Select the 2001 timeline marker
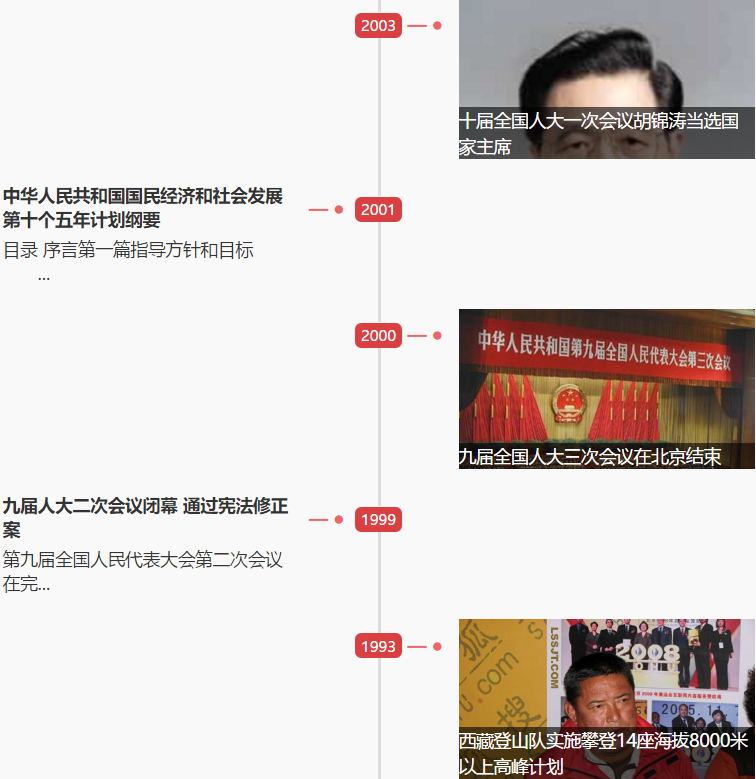The image size is (756, 779). tap(378, 210)
